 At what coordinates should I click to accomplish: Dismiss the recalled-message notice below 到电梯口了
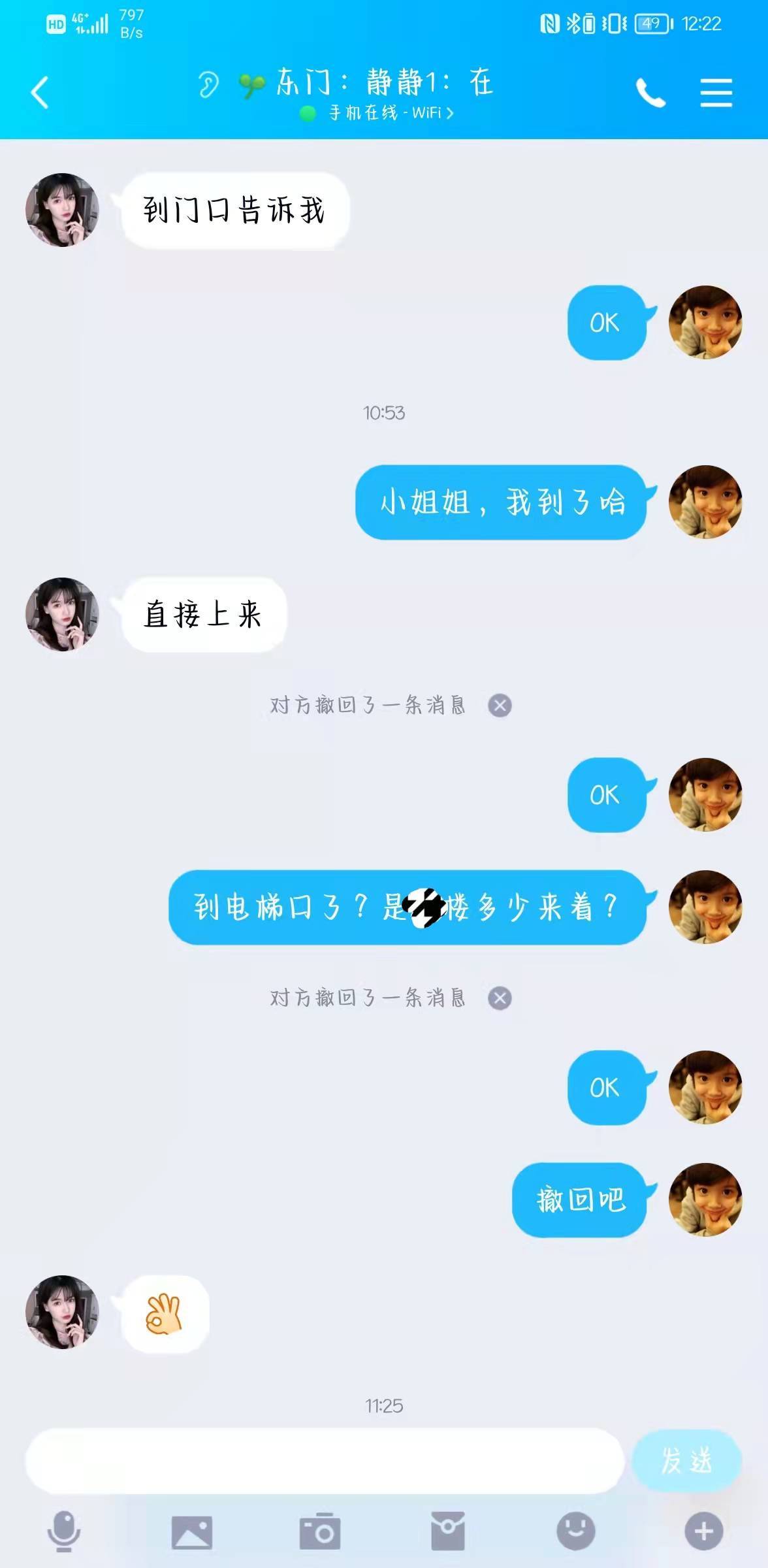[x=500, y=998]
